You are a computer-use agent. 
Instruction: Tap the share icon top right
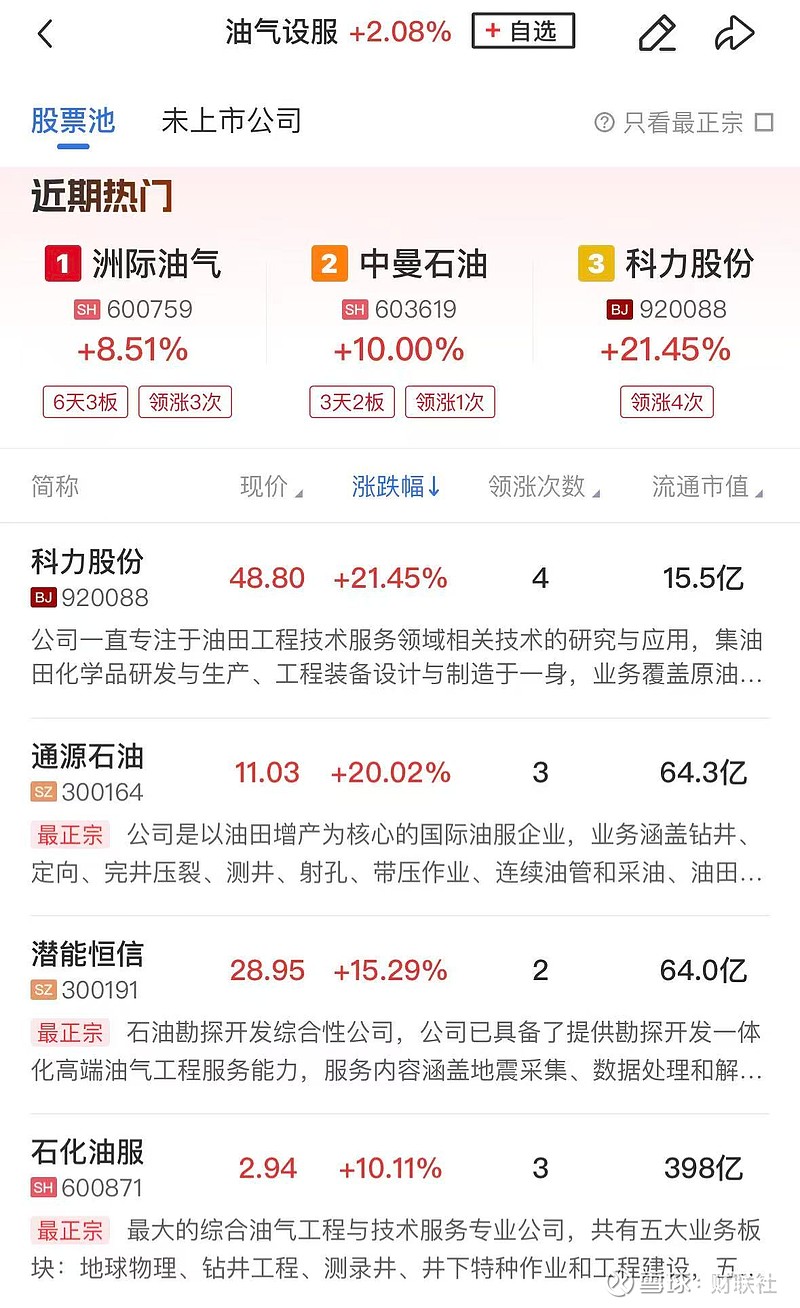point(735,33)
